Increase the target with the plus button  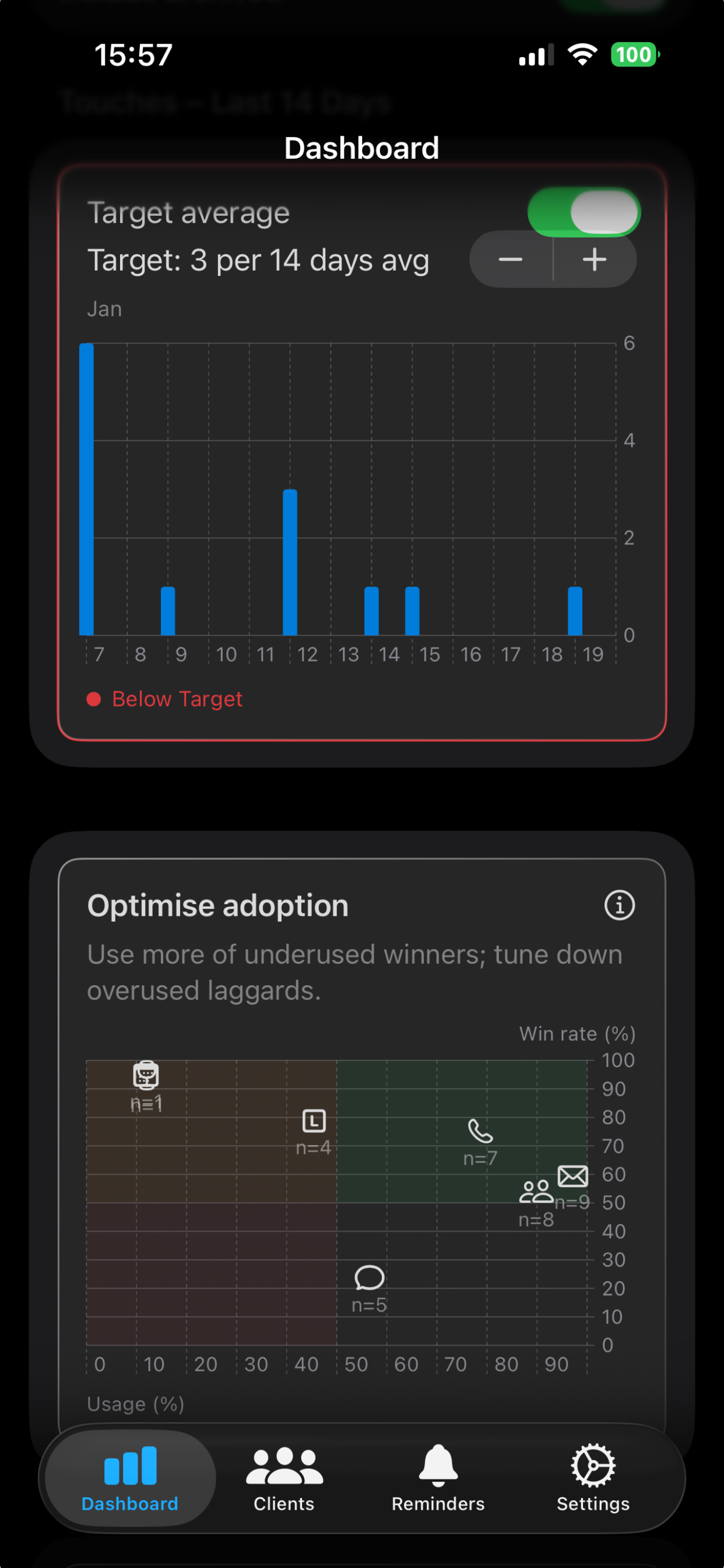click(594, 260)
